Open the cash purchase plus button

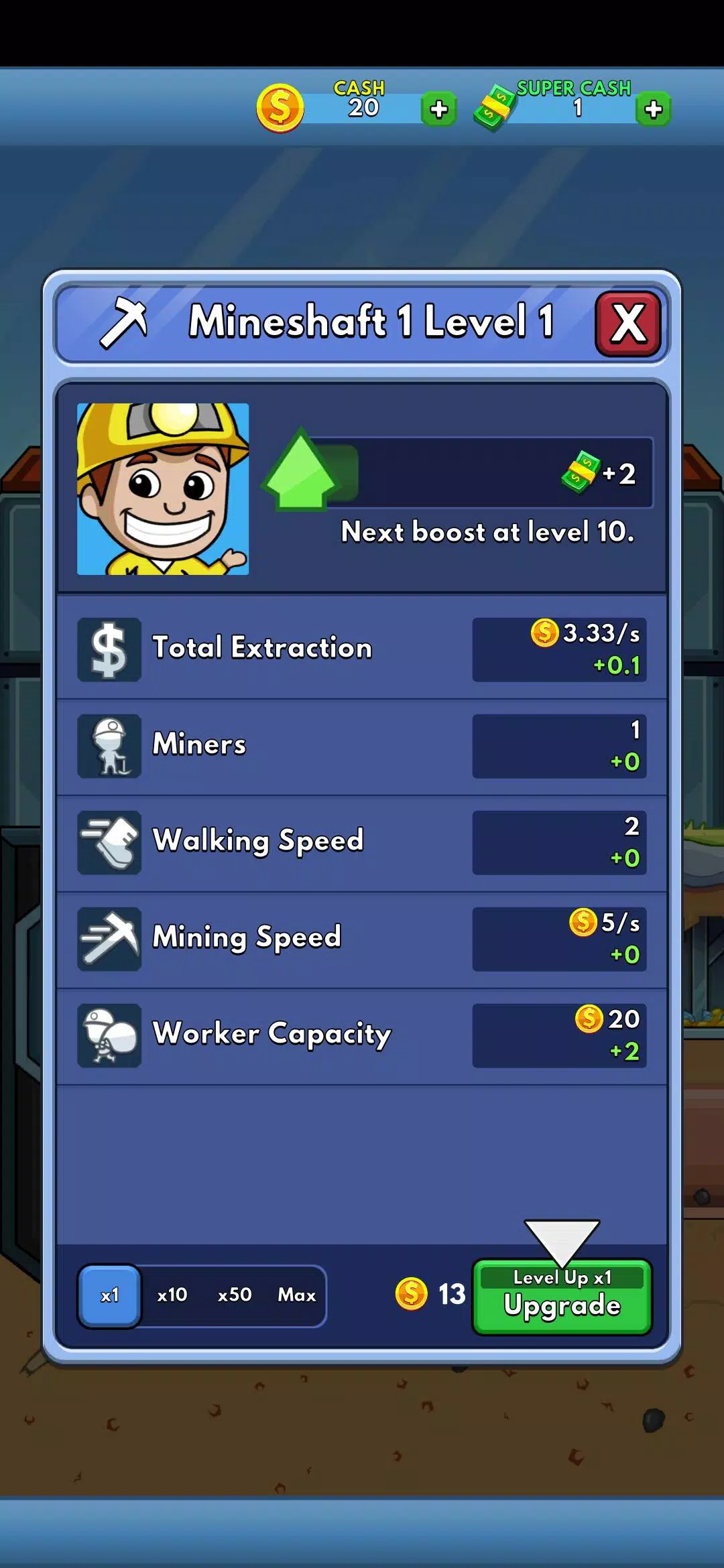click(x=439, y=109)
